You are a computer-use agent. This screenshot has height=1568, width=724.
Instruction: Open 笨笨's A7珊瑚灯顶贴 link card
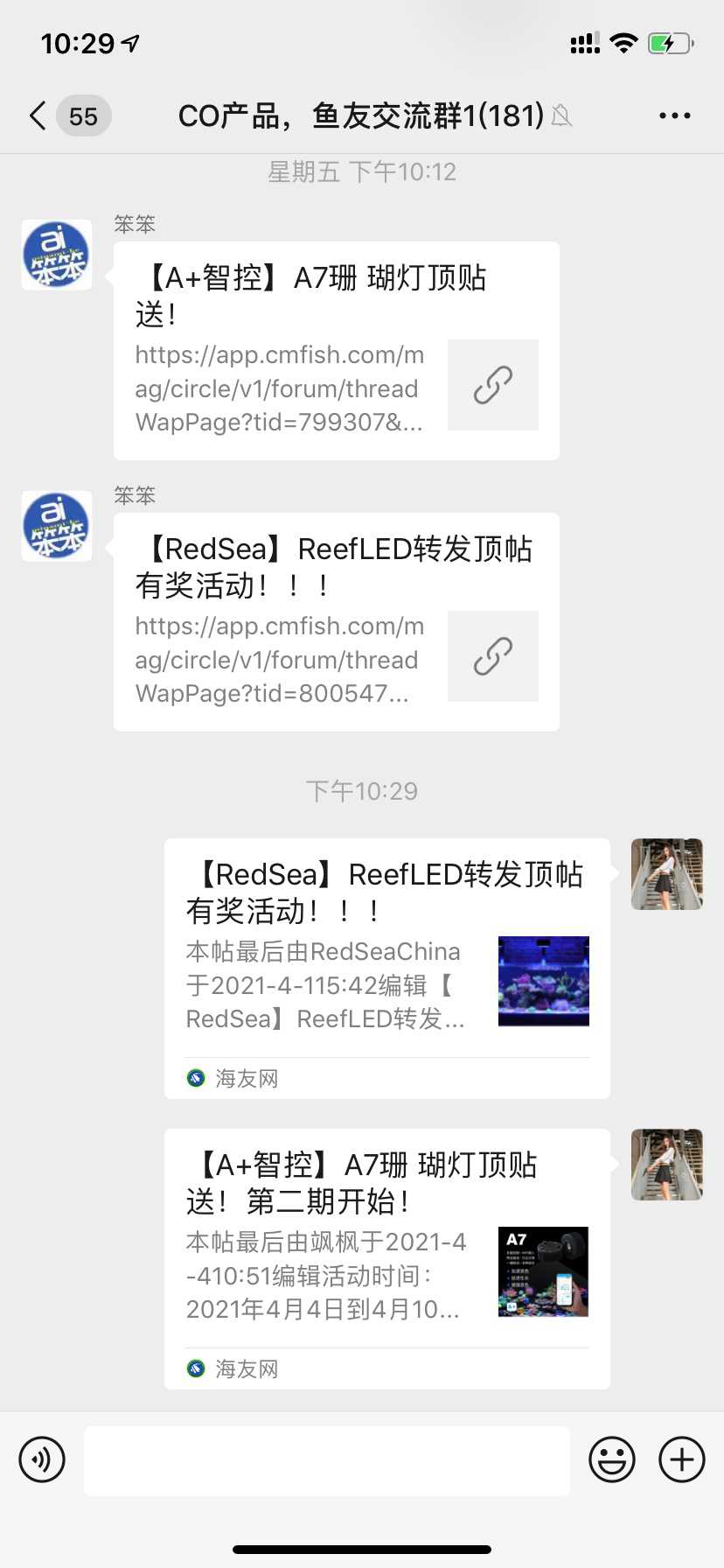336,350
